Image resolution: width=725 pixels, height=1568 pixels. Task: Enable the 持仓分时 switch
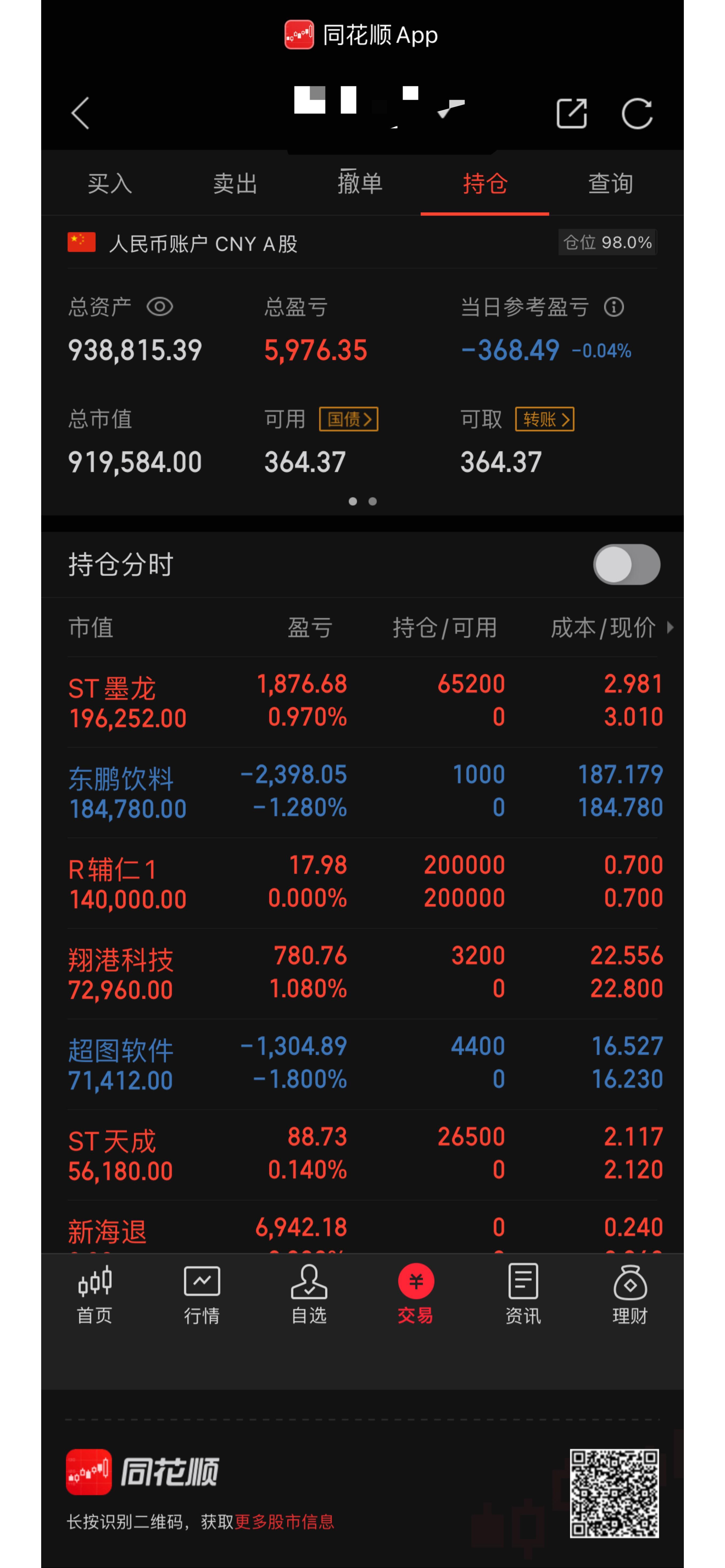[x=626, y=565]
